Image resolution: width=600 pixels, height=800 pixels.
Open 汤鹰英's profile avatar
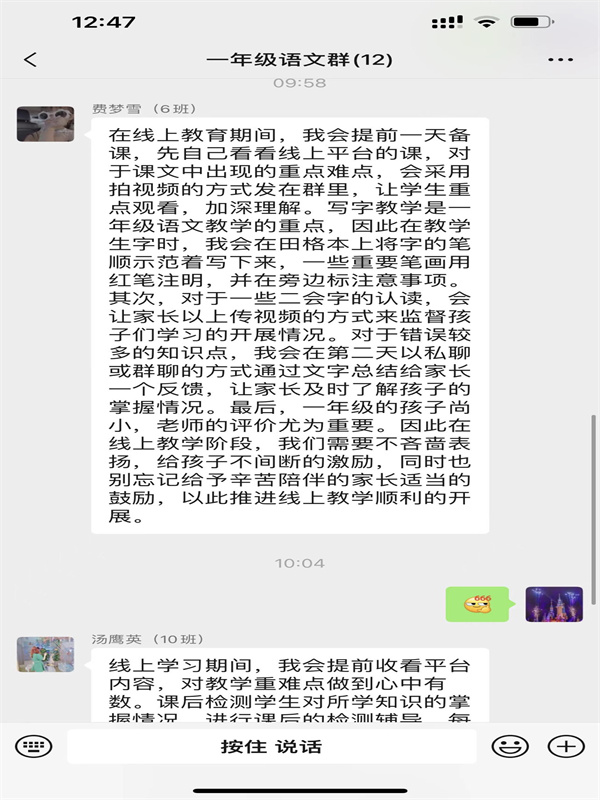click(x=46, y=653)
